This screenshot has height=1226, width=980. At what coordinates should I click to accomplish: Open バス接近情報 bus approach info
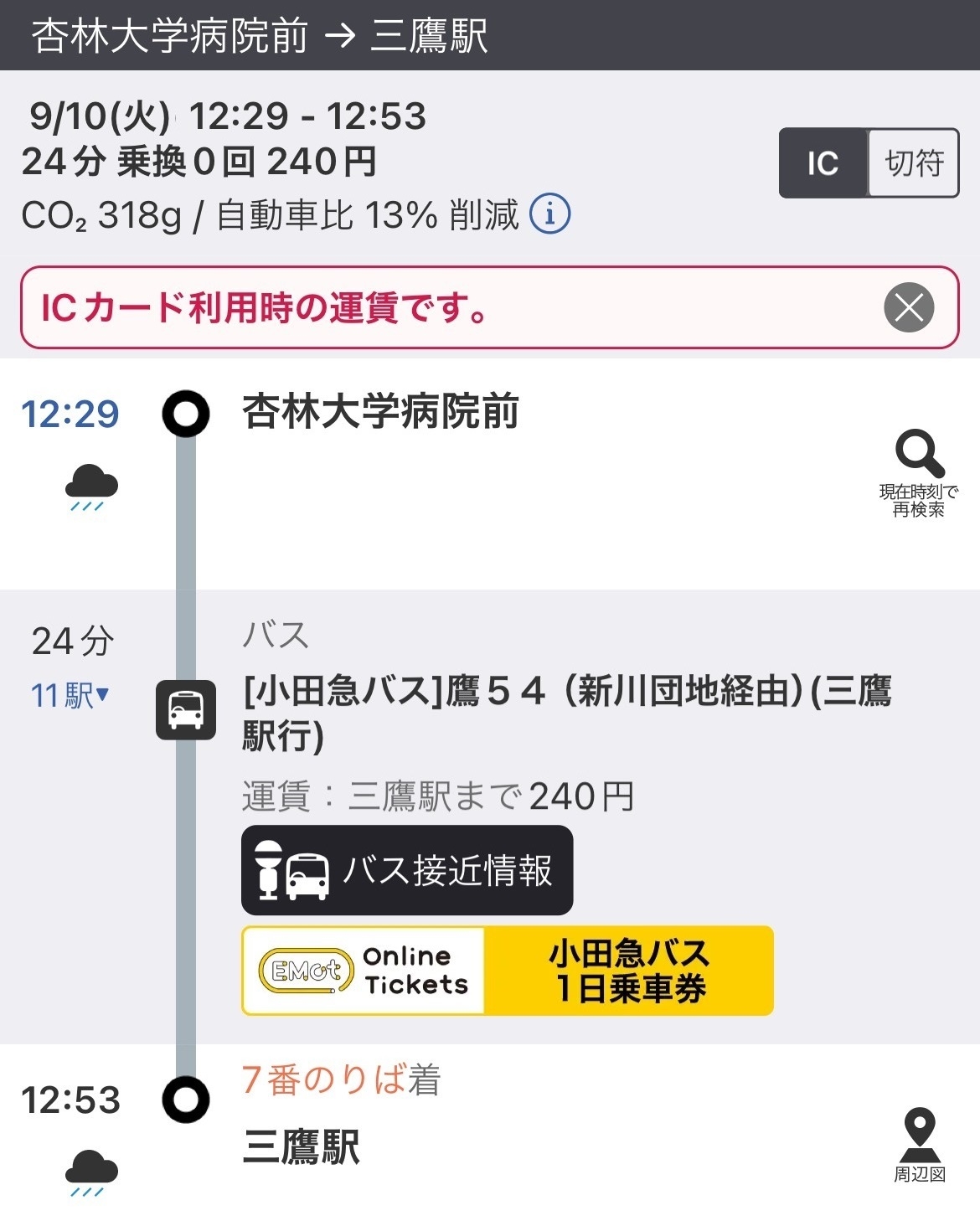tap(407, 871)
